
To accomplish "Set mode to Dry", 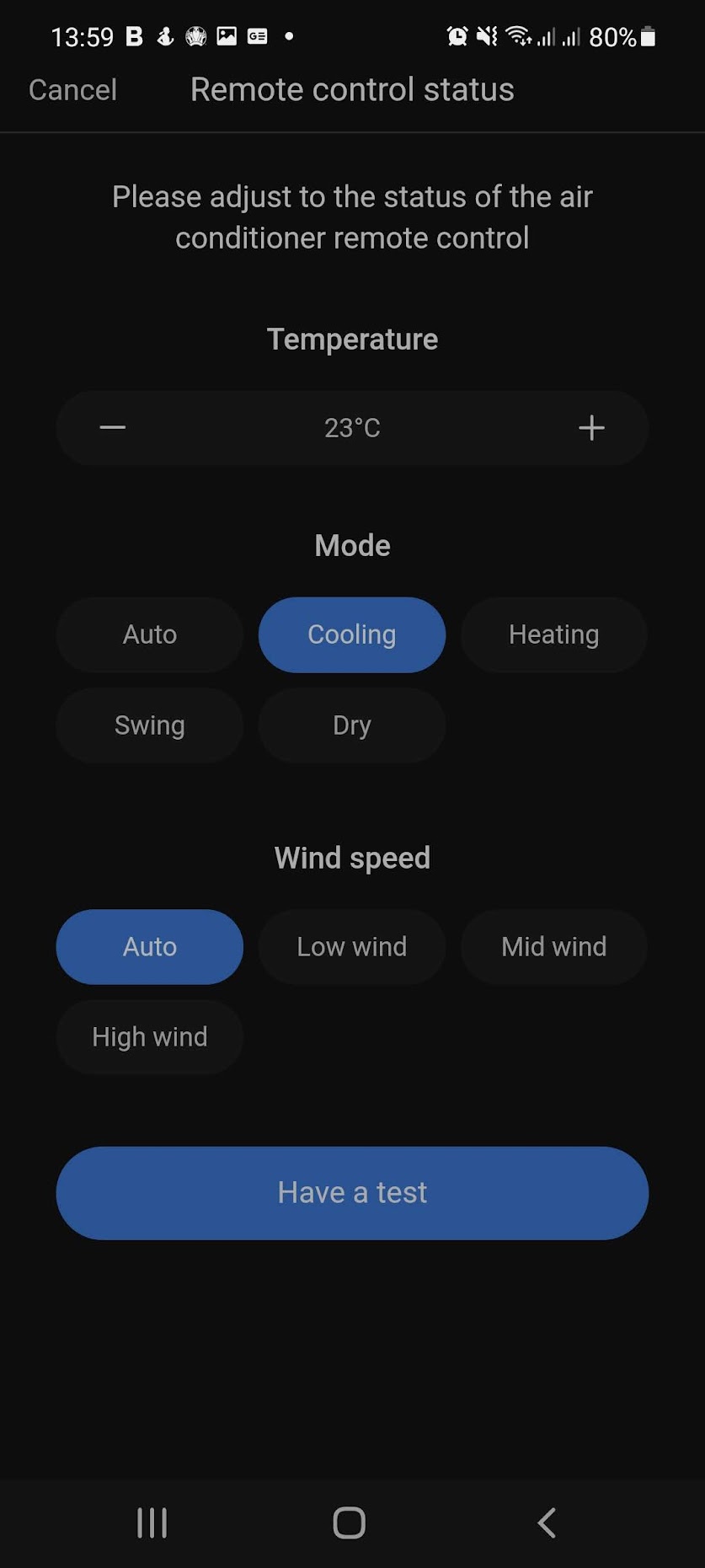I will pyautogui.click(x=352, y=725).
